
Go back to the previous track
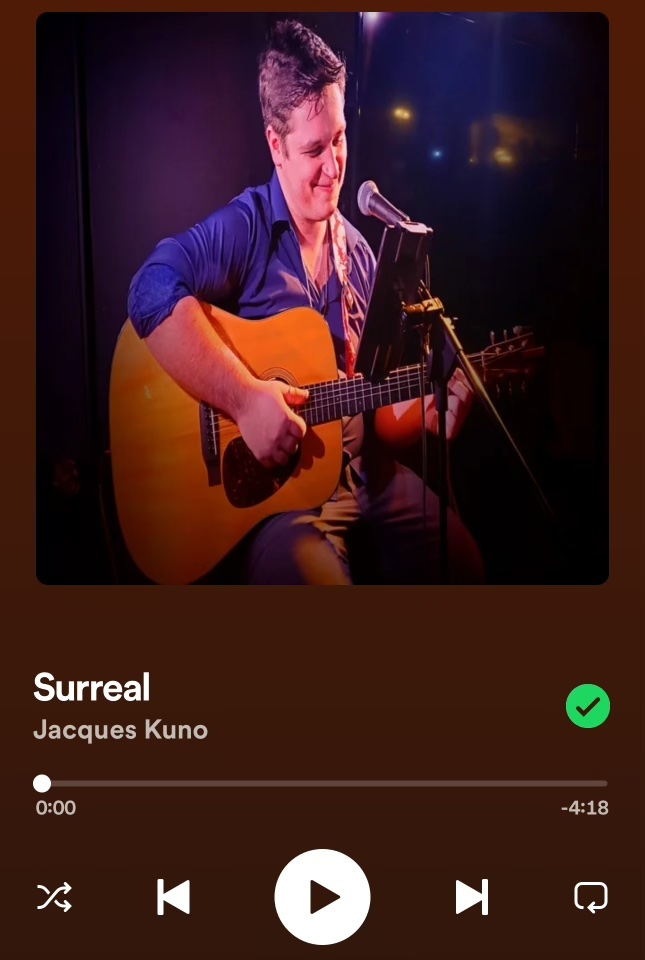pyautogui.click(x=173, y=897)
